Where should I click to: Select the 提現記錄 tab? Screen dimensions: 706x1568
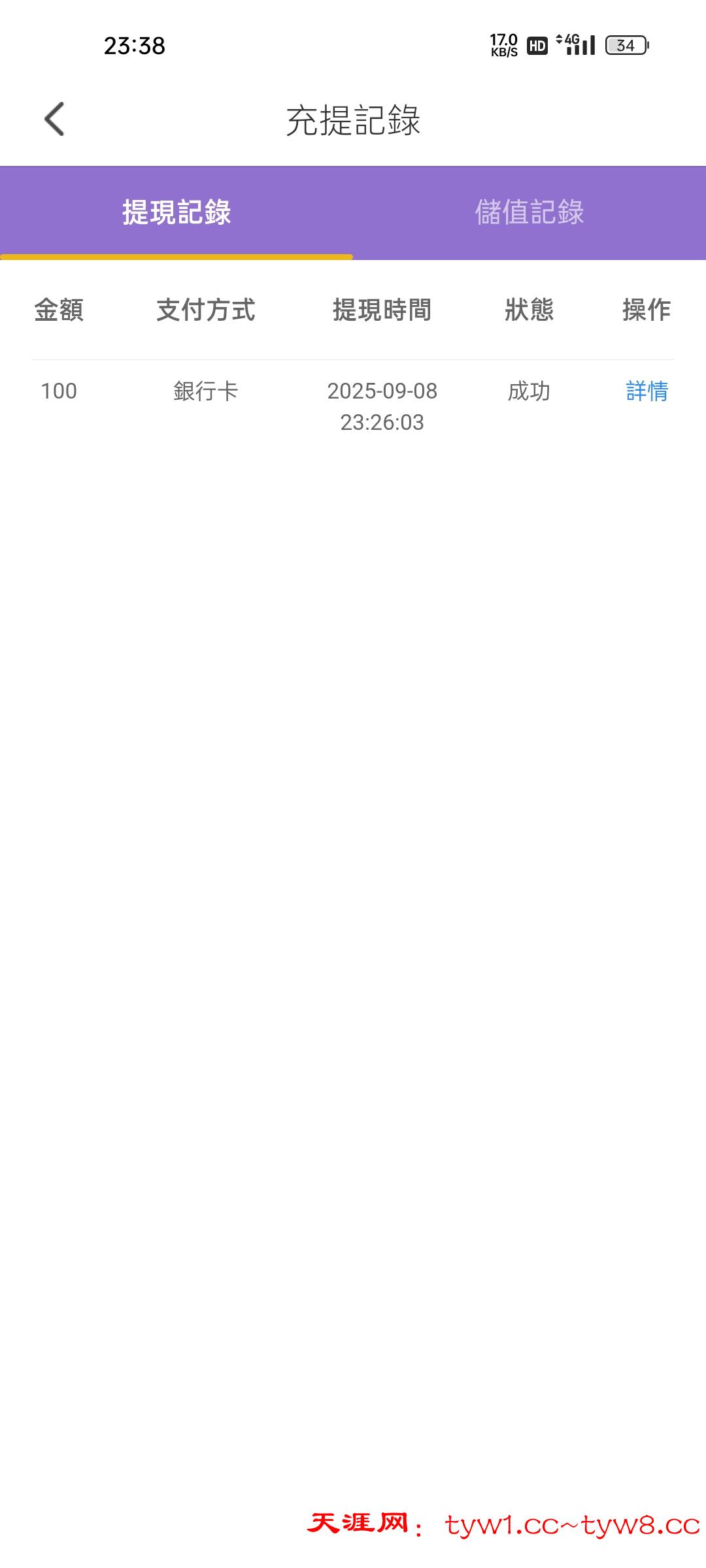click(x=176, y=212)
